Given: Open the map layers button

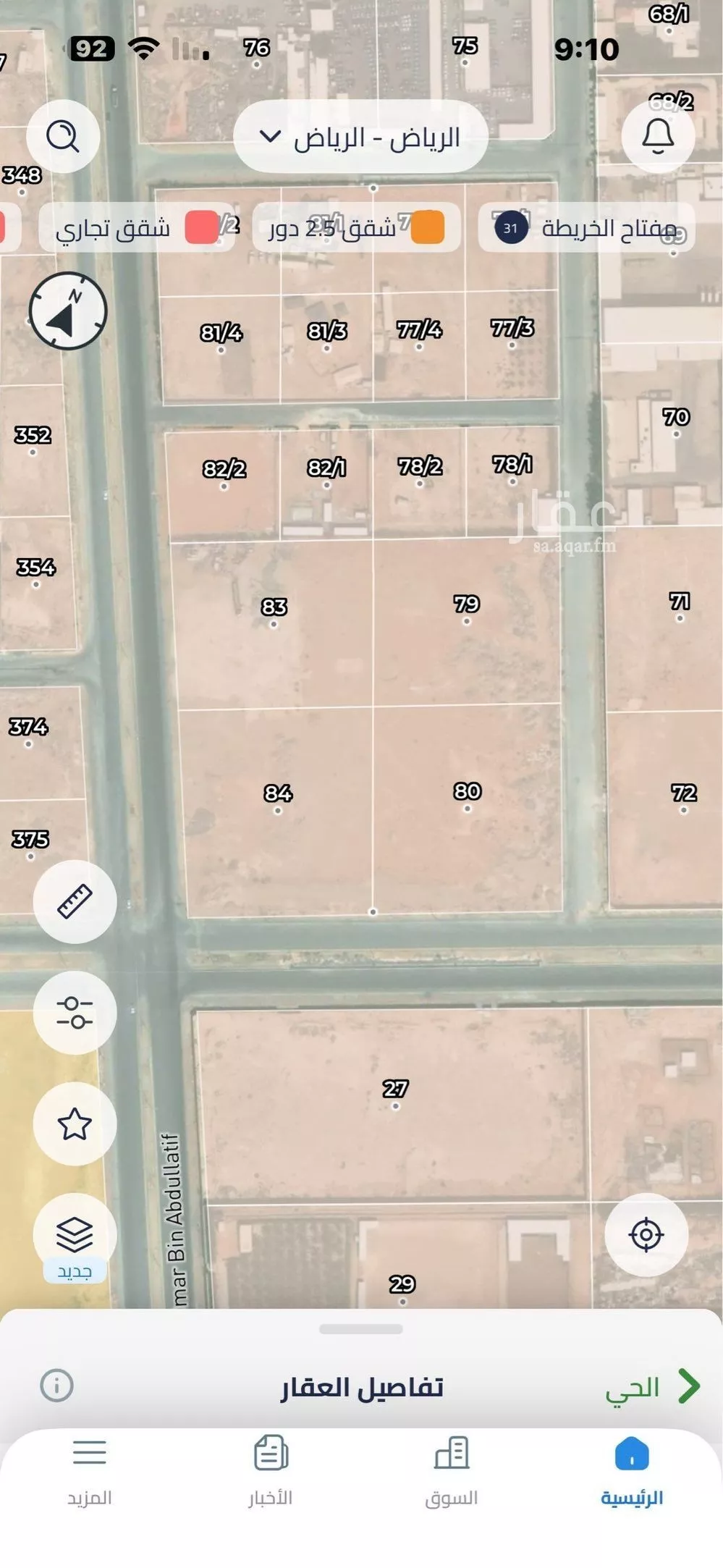Looking at the screenshot, I should [75, 1236].
